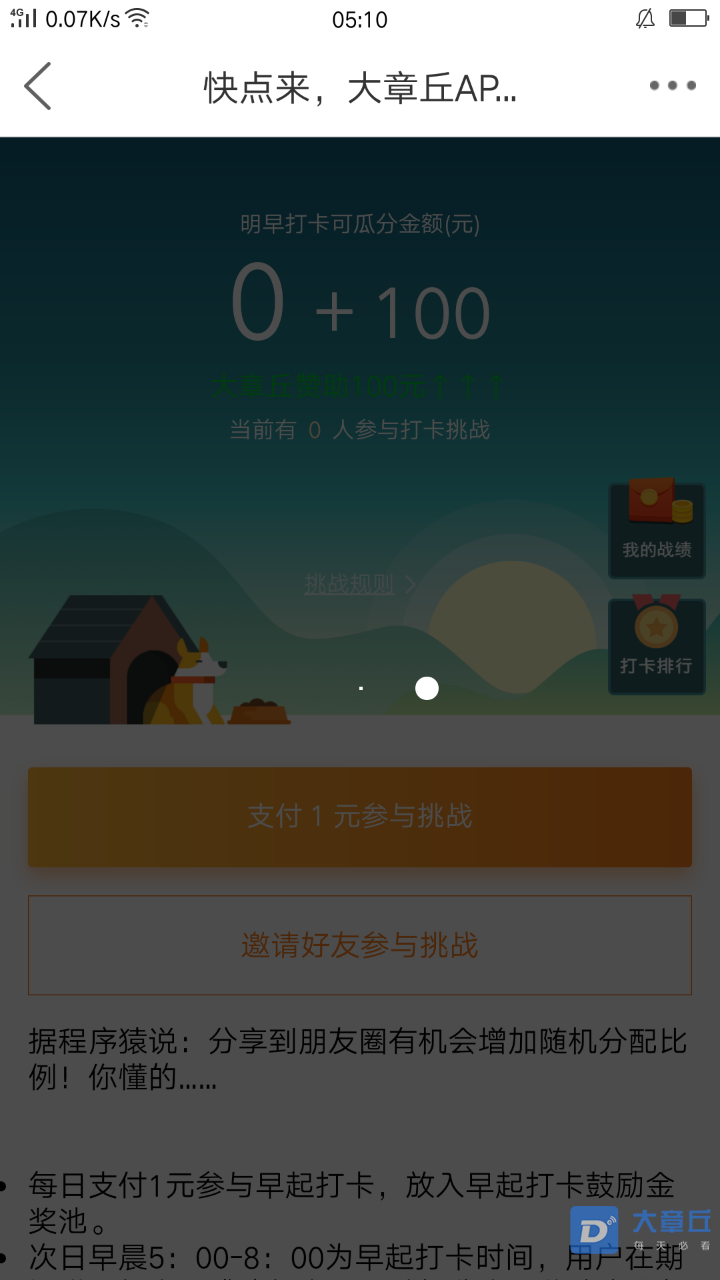View the 打卡排行 check-in ranking
This screenshot has height=1280, width=720.
click(656, 646)
